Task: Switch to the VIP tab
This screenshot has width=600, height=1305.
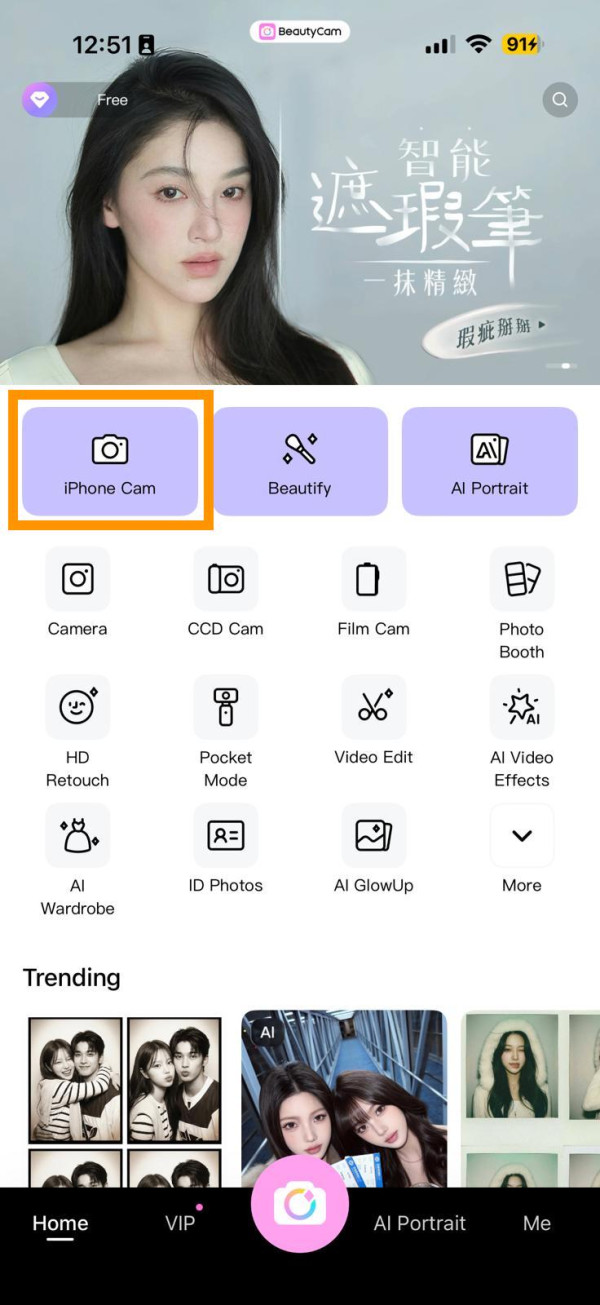Action: pos(180,1223)
